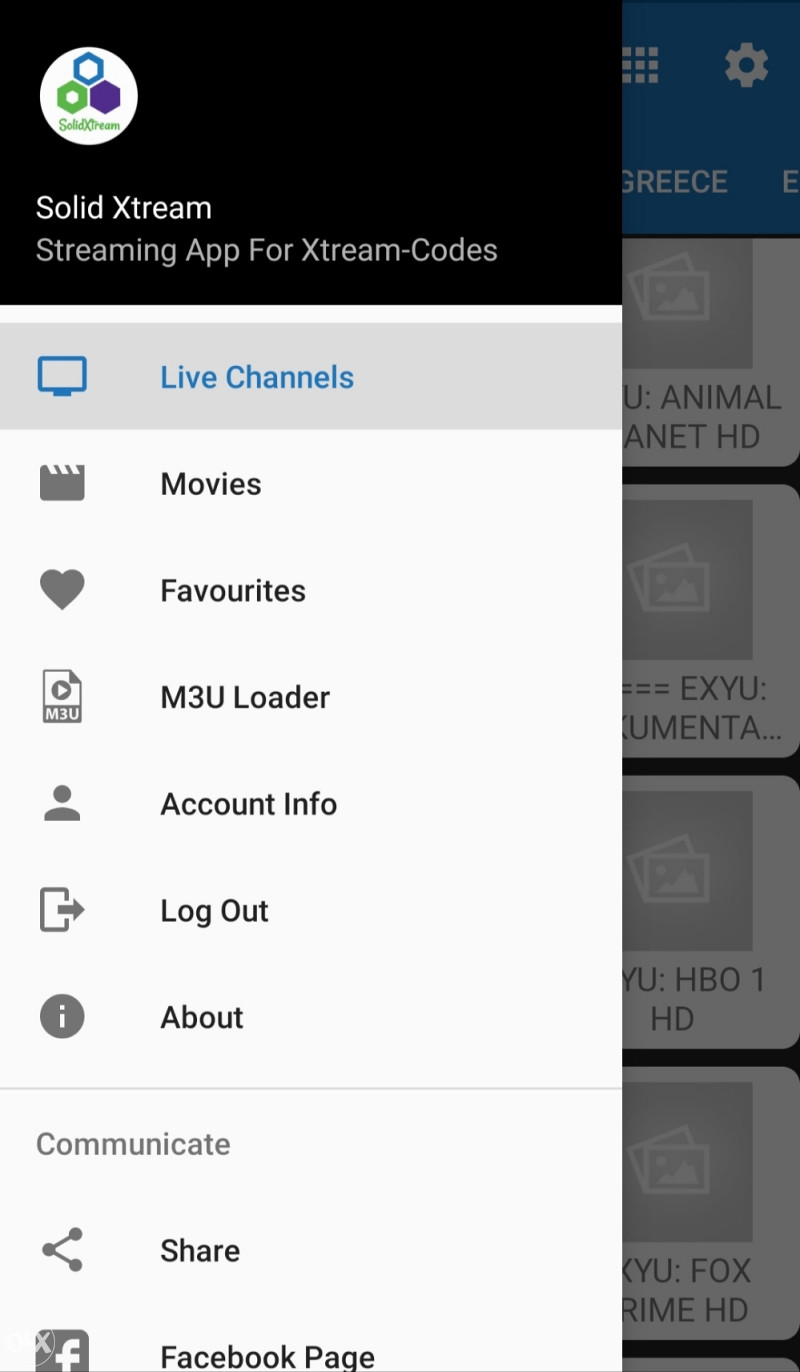The width and height of the screenshot is (800, 1372).
Task: Open the M3U Loader
Action: click(x=311, y=697)
